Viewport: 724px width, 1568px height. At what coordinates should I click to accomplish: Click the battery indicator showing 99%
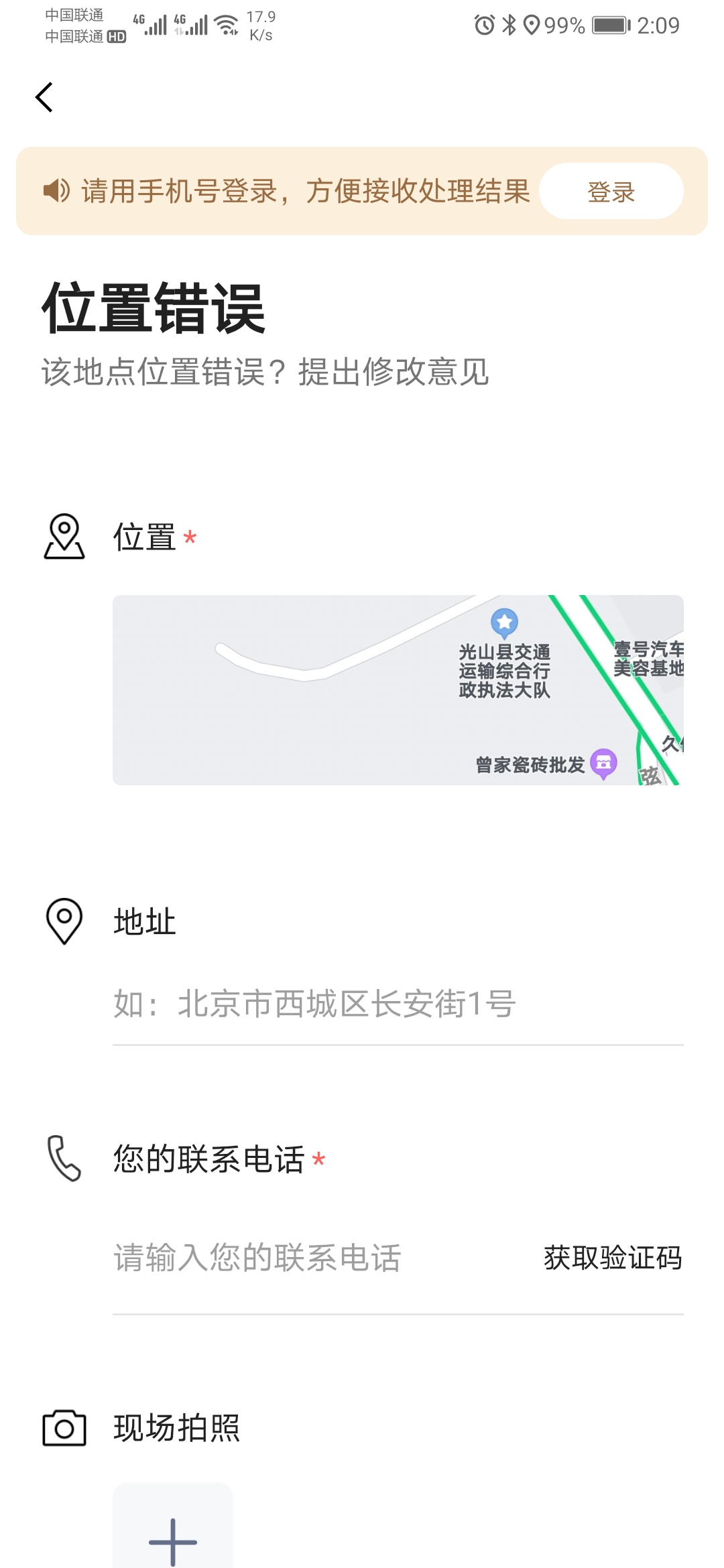[608, 25]
